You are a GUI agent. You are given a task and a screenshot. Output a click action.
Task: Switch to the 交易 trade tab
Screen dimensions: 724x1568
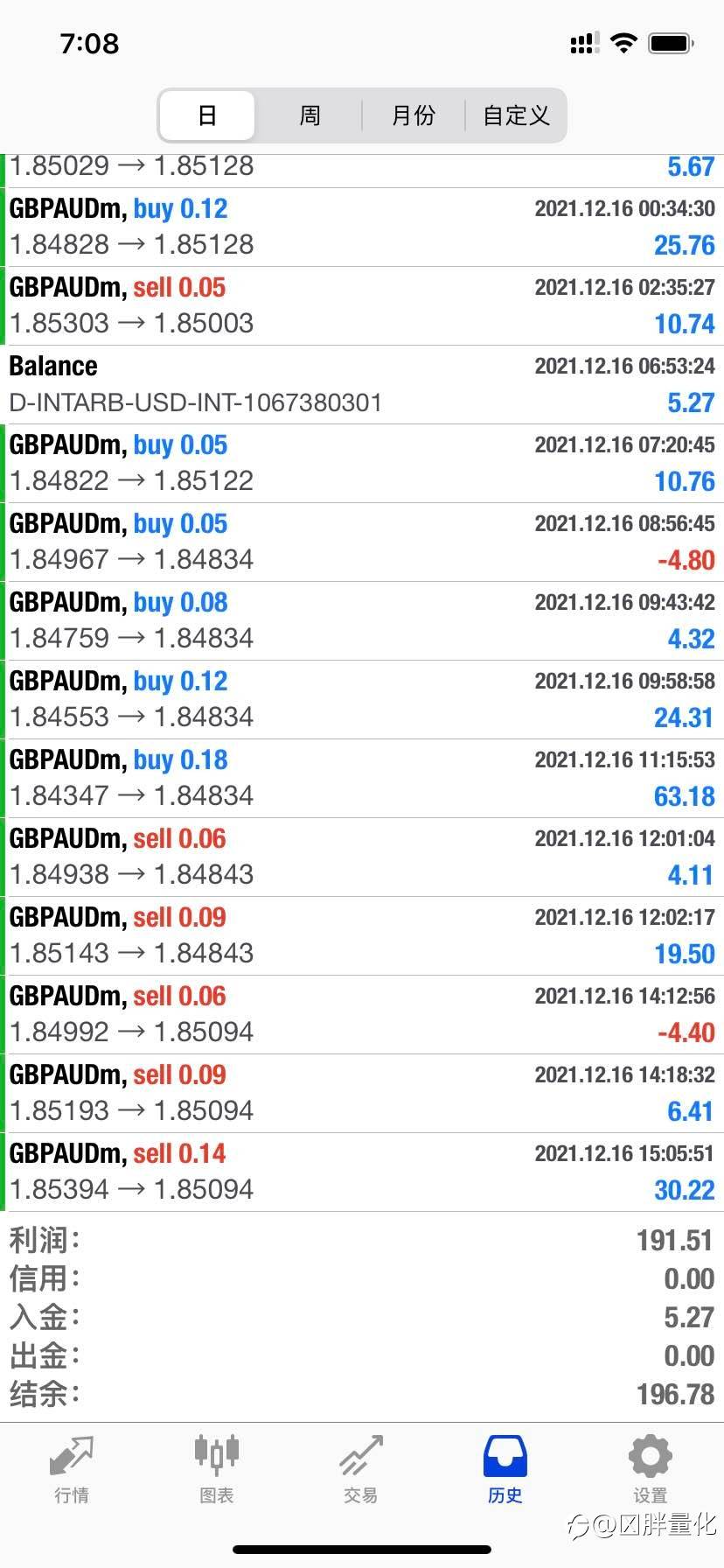coord(360,1469)
